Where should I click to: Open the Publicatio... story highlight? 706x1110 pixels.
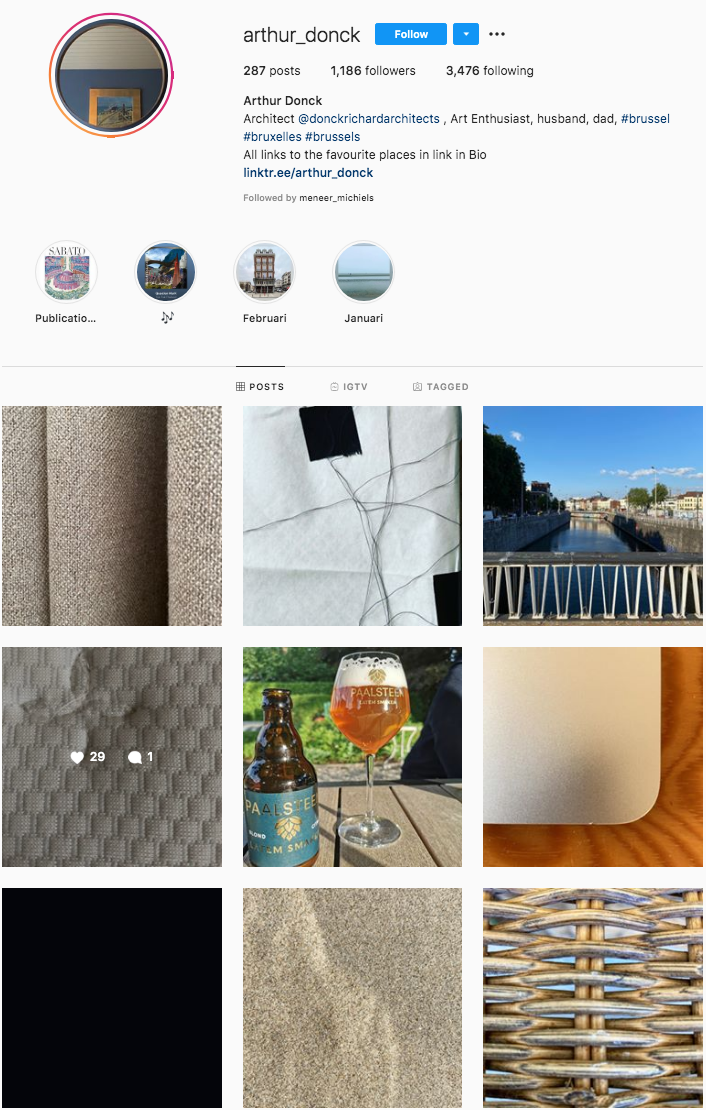pos(66,272)
